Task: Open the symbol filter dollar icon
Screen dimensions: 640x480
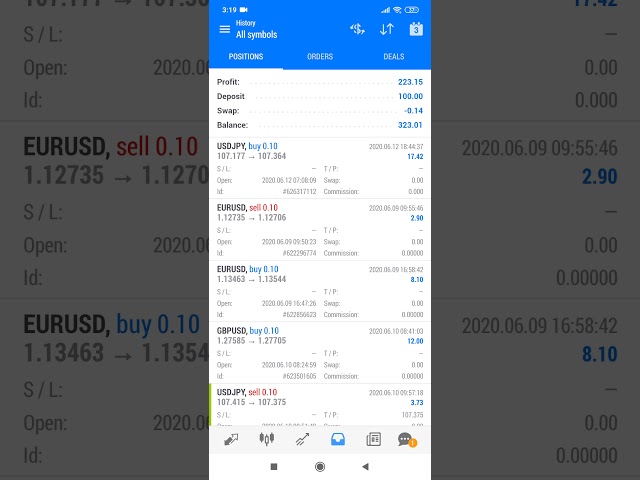Action: (357, 29)
